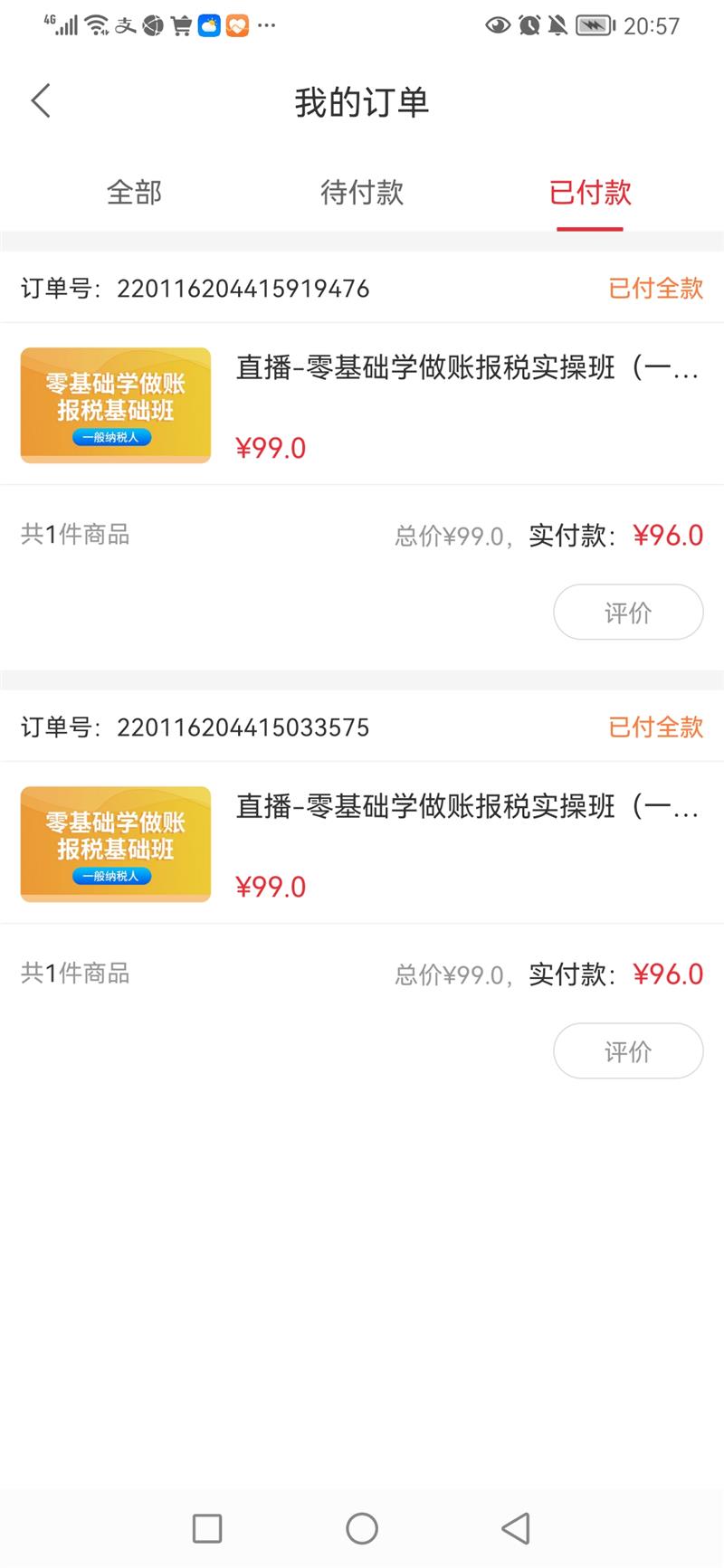Tap 评价 for order ending 5033575
724x1568 pixels.
coord(628,1051)
